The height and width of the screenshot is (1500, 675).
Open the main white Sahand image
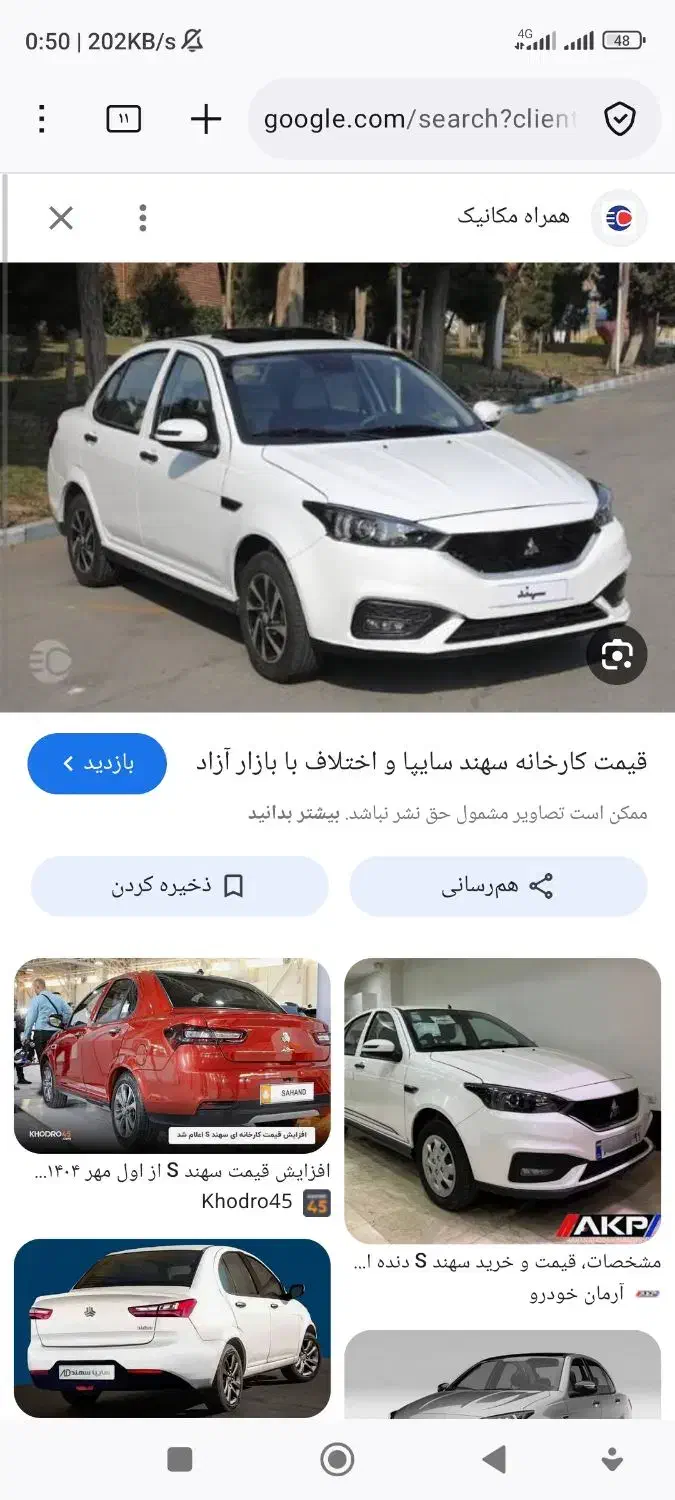[x=337, y=486]
